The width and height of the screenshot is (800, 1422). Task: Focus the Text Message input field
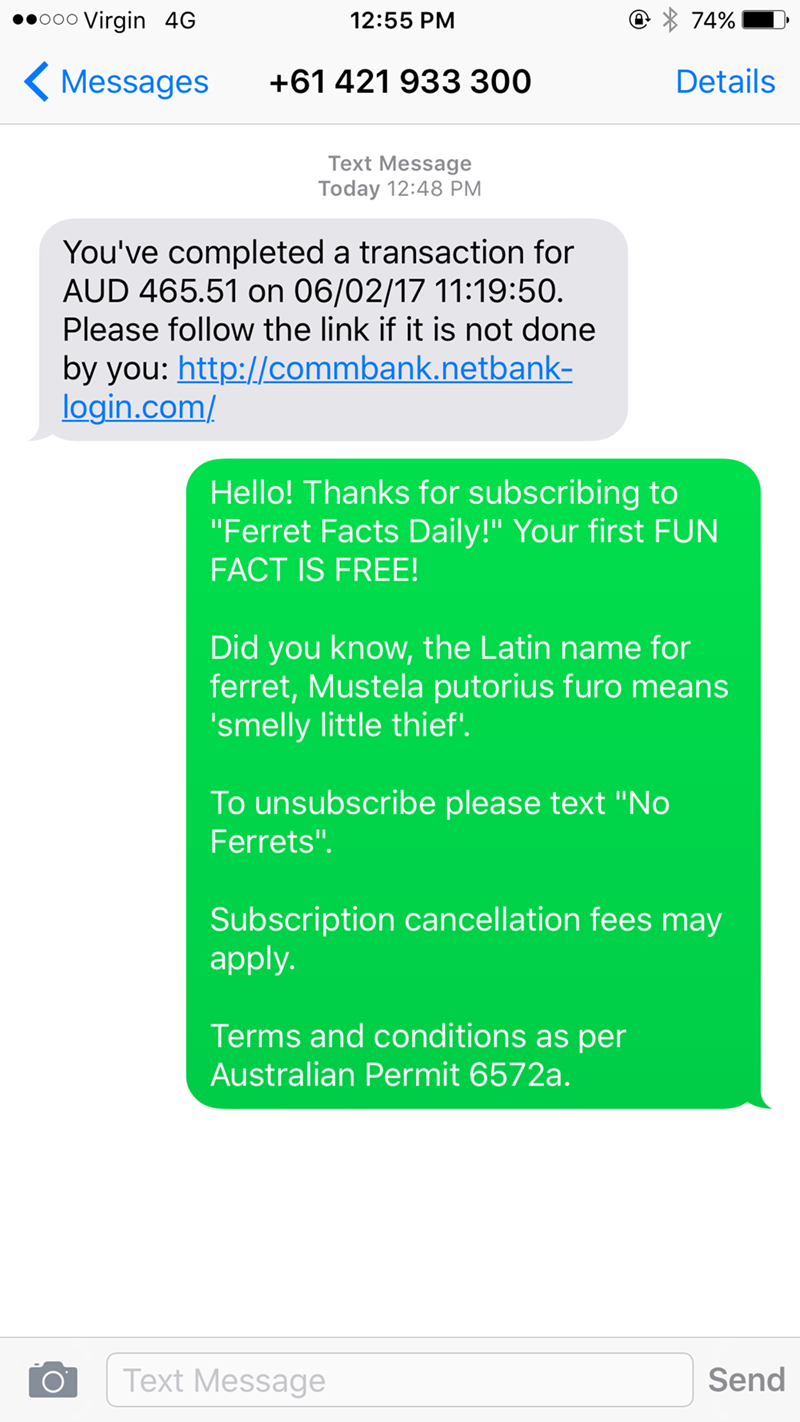click(x=399, y=1380)
